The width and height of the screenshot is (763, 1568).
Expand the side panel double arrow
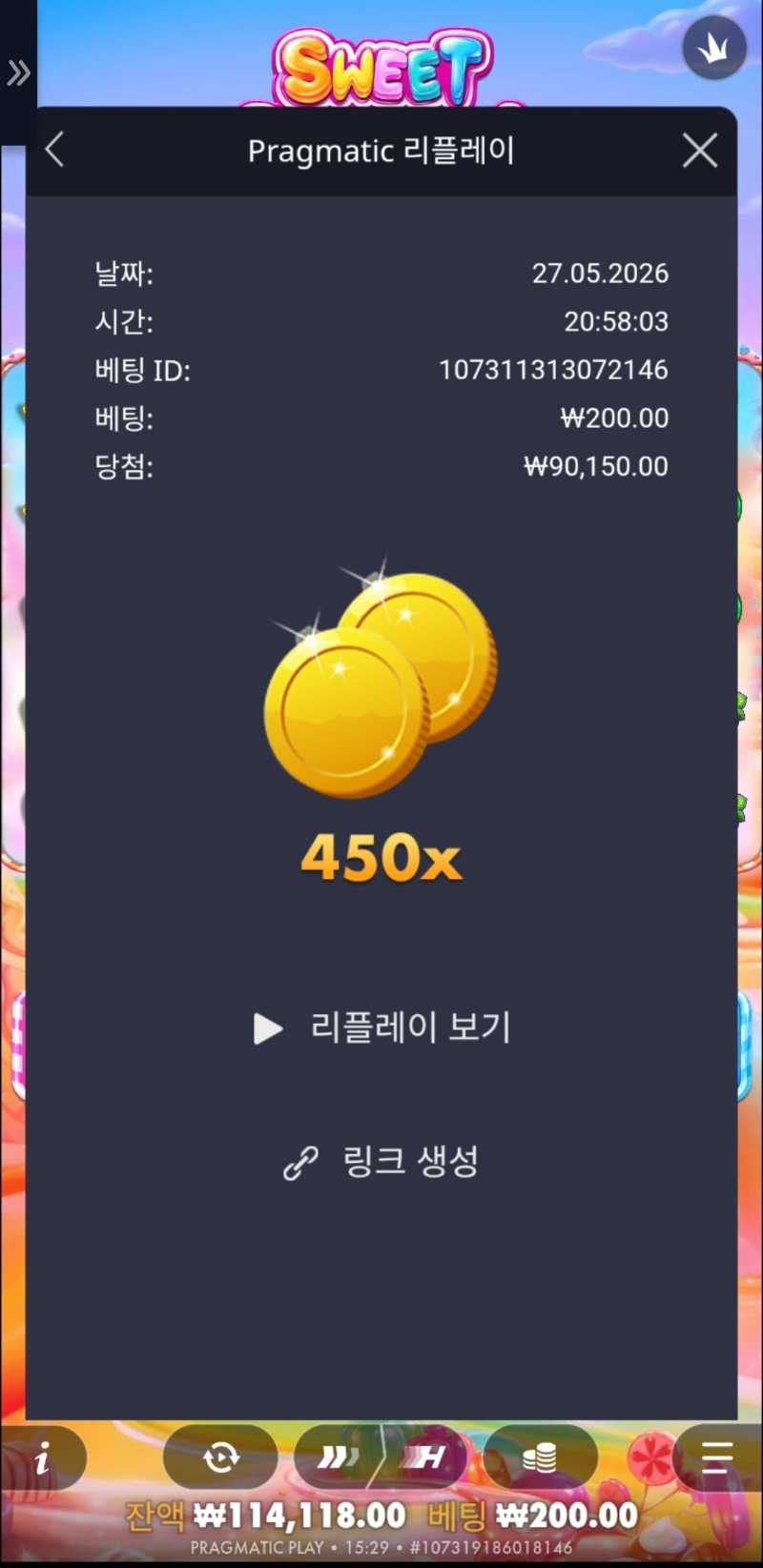[x=18, y=72]
